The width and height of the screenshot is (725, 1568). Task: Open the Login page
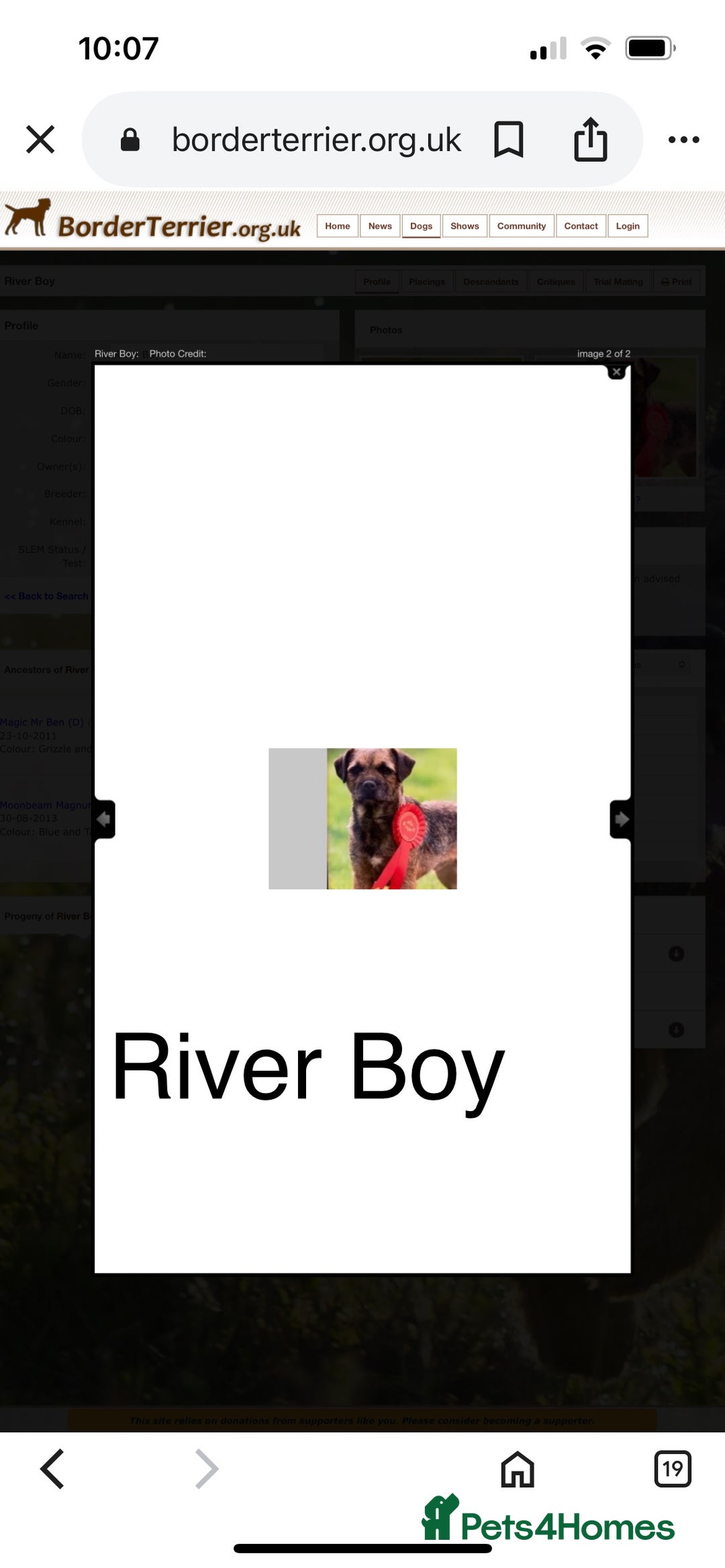pyautogui.click(x=628, y=226)
